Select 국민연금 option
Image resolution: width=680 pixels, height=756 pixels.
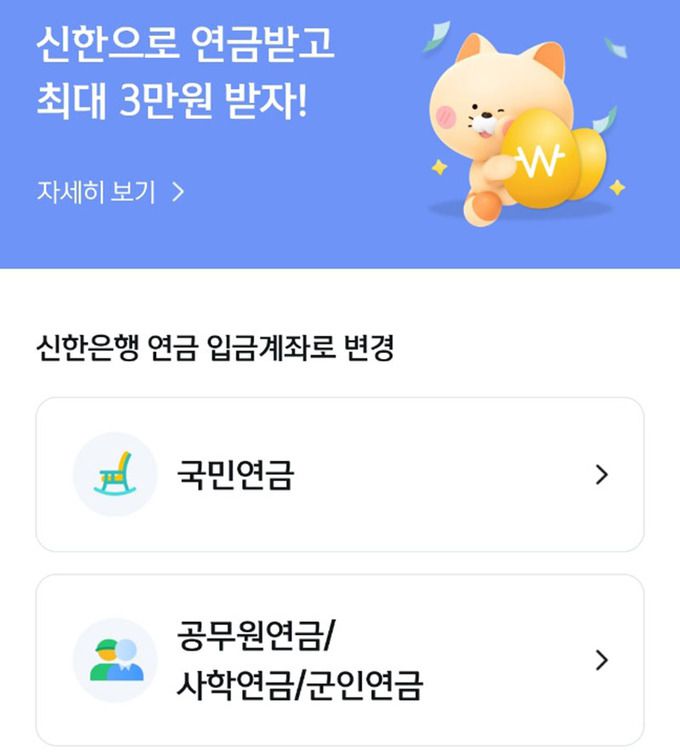340,475
